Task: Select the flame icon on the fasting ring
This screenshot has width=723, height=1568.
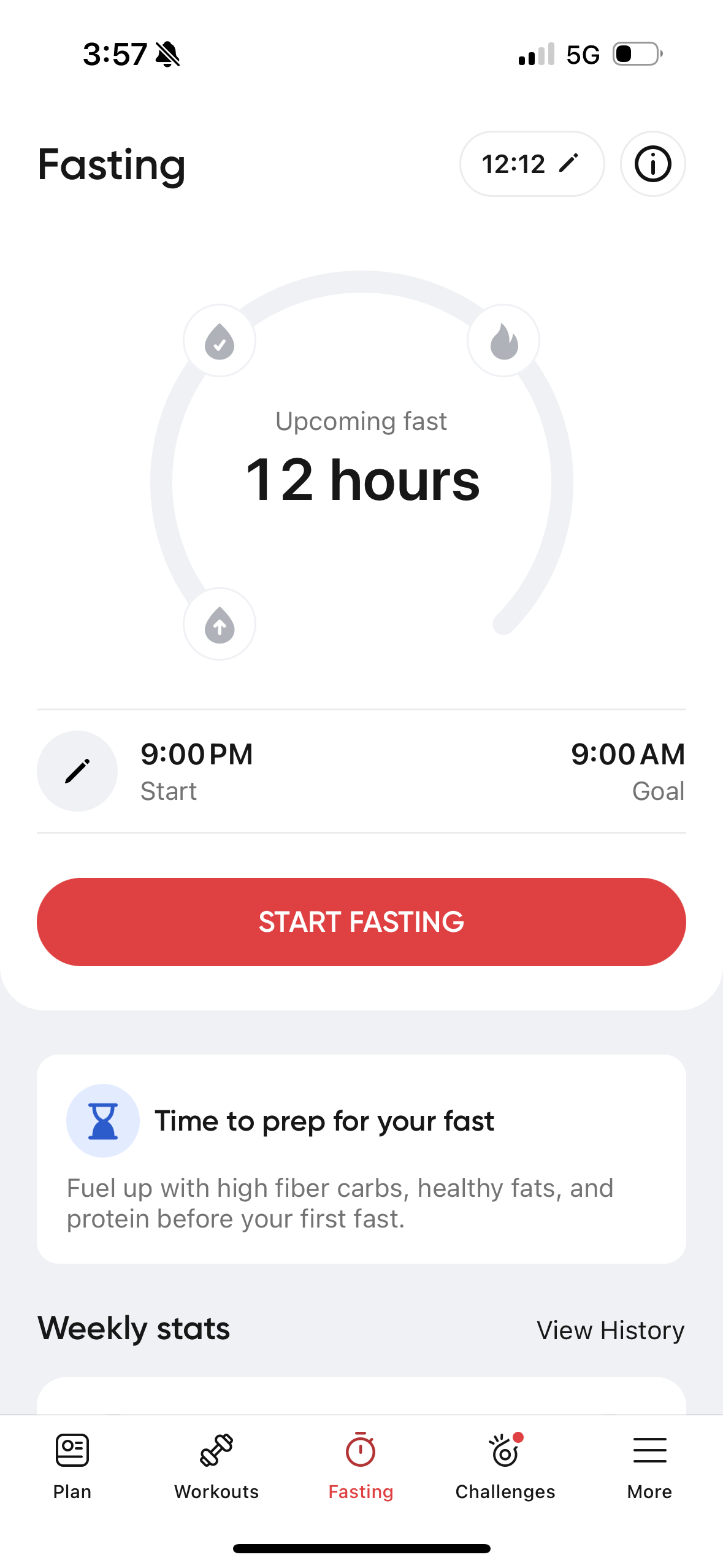Action: click(x=503, y=340)
